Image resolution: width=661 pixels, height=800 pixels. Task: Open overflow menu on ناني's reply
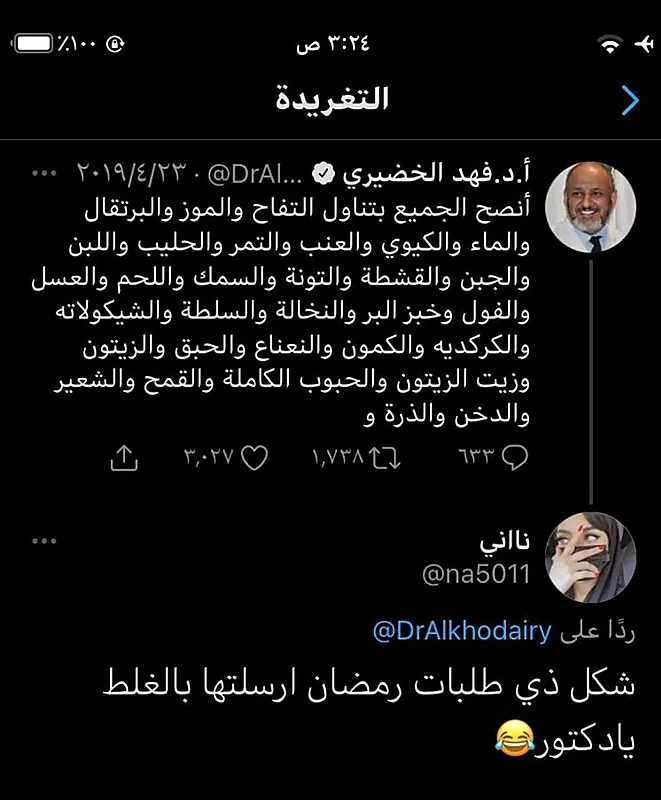pyautogui.click(x=45, y=541)
